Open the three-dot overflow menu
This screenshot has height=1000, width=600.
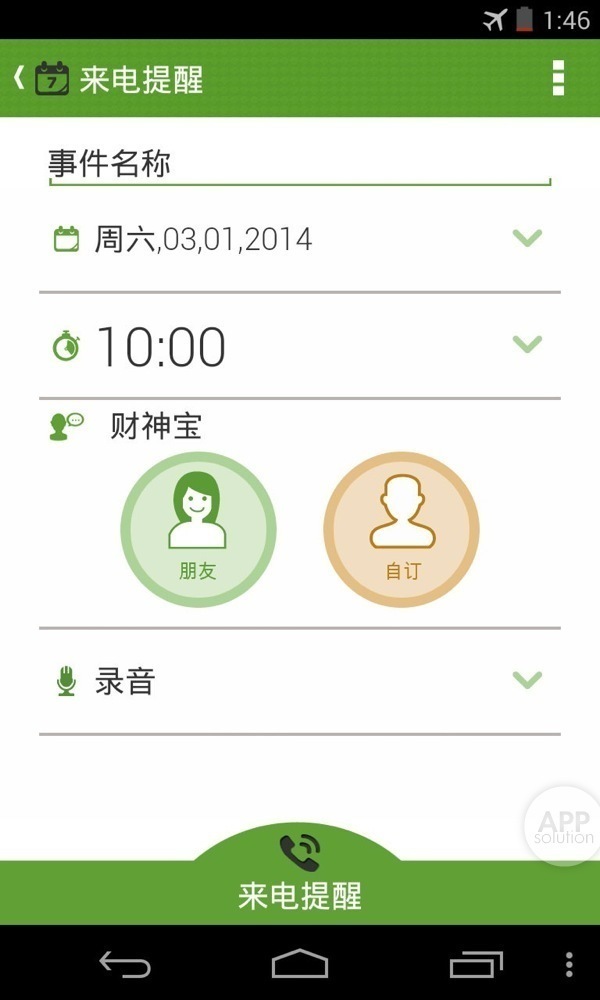coord(558,78)
